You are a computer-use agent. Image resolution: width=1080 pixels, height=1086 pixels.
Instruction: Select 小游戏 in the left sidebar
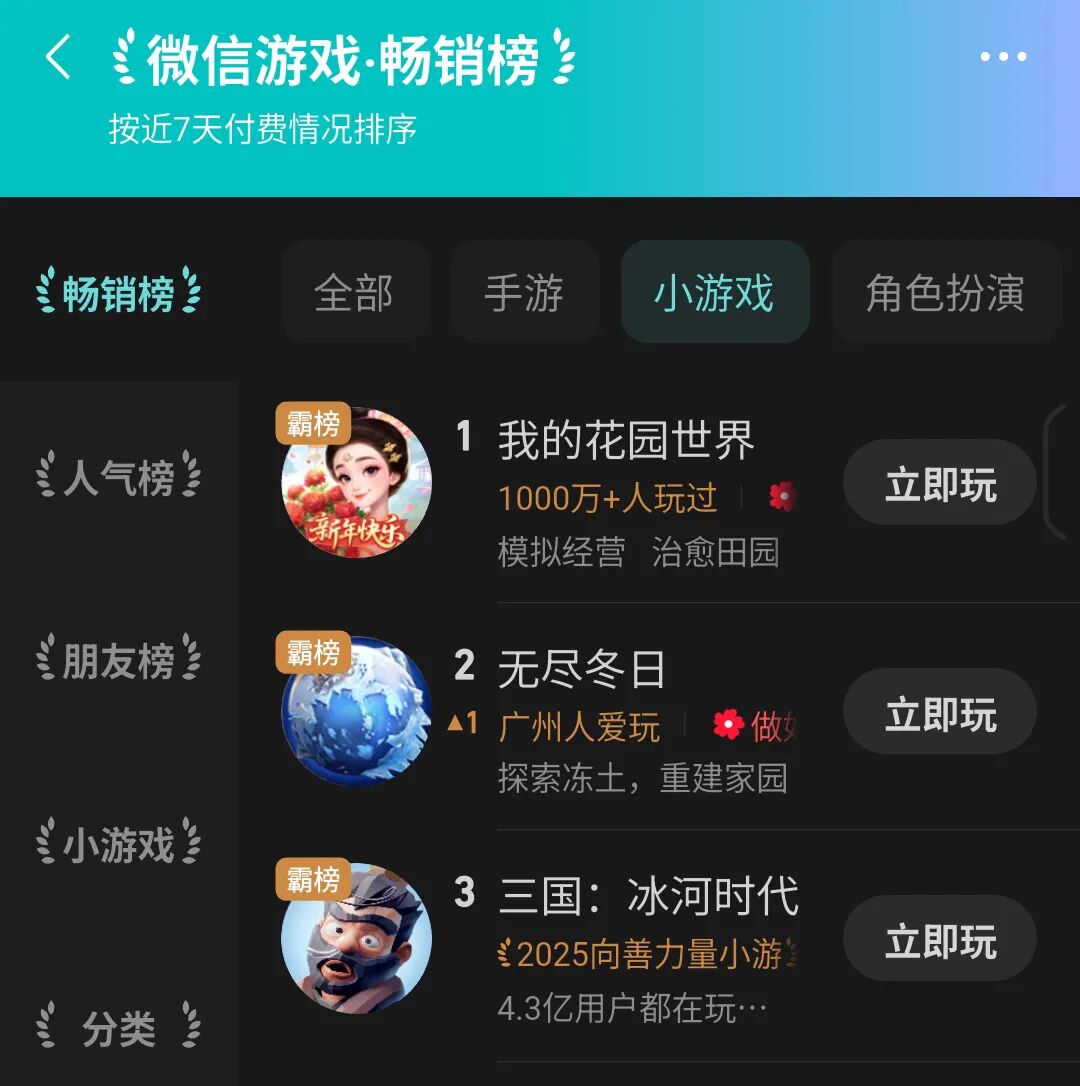pyautogui.click(x=119, y=843)
